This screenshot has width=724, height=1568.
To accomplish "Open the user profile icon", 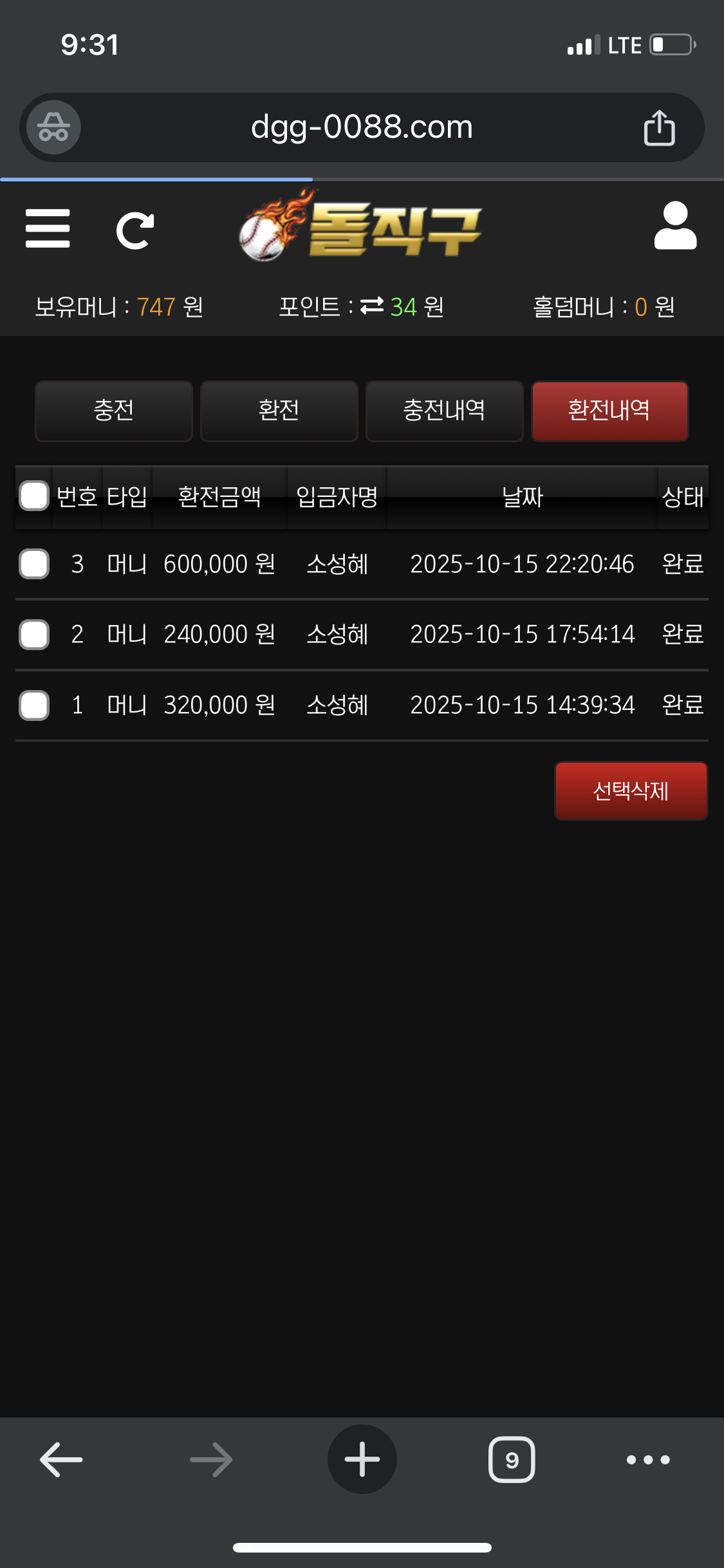I will 675,226.
